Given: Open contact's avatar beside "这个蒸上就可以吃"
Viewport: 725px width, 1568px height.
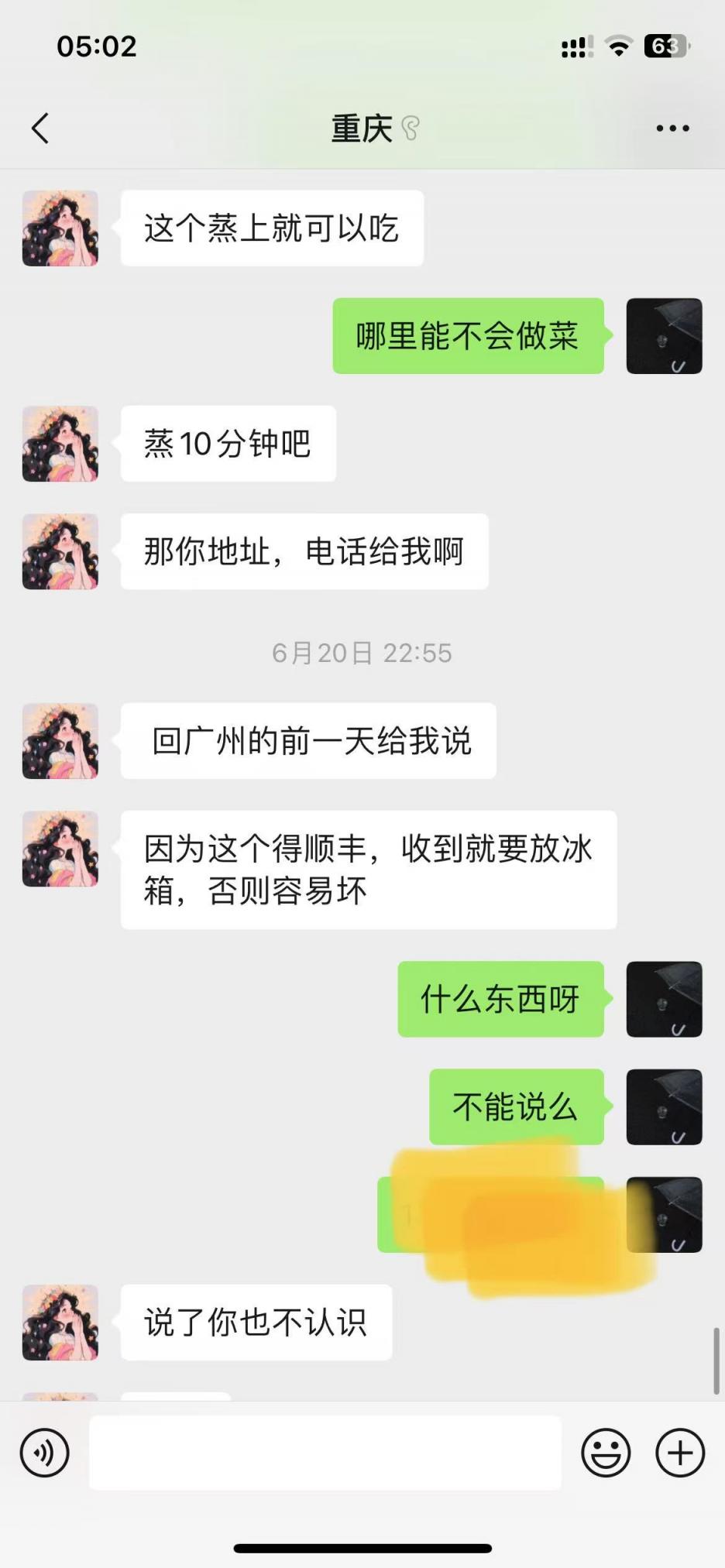Looking at the screenshot, I should pos(60,228).
